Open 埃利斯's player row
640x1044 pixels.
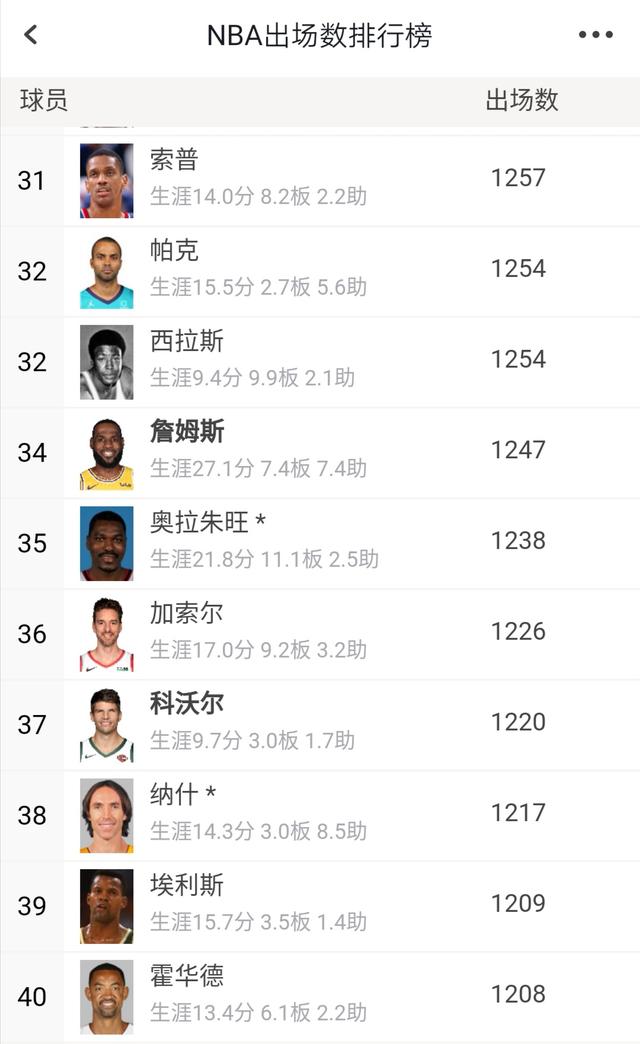(320, 906)
